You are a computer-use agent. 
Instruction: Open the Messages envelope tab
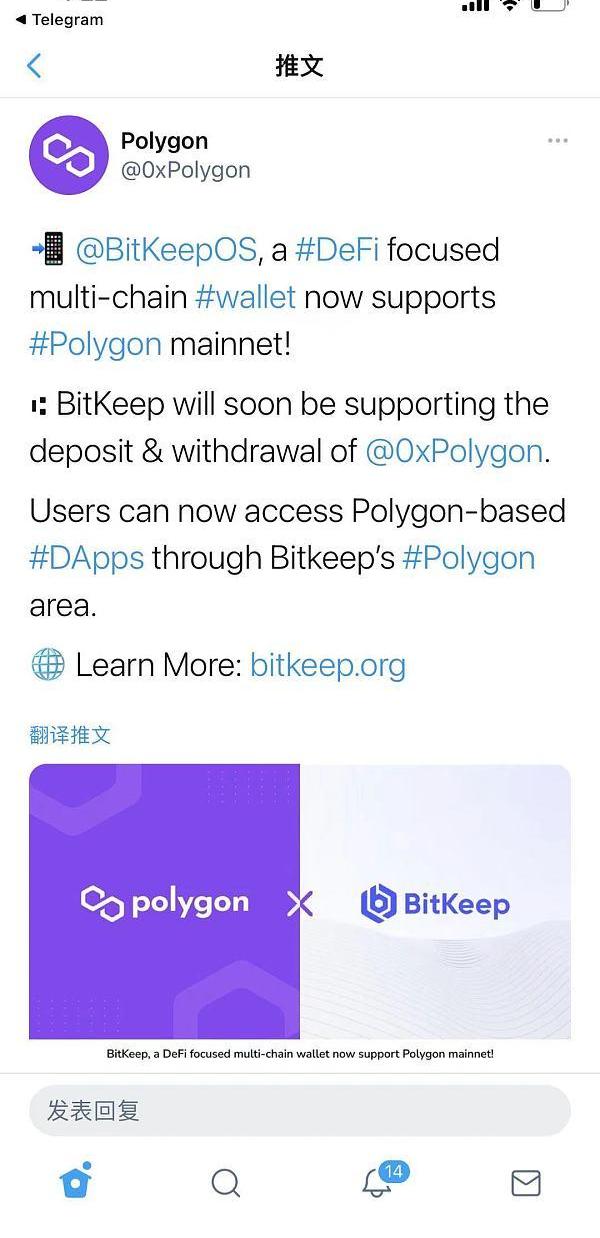(526, 1183)
